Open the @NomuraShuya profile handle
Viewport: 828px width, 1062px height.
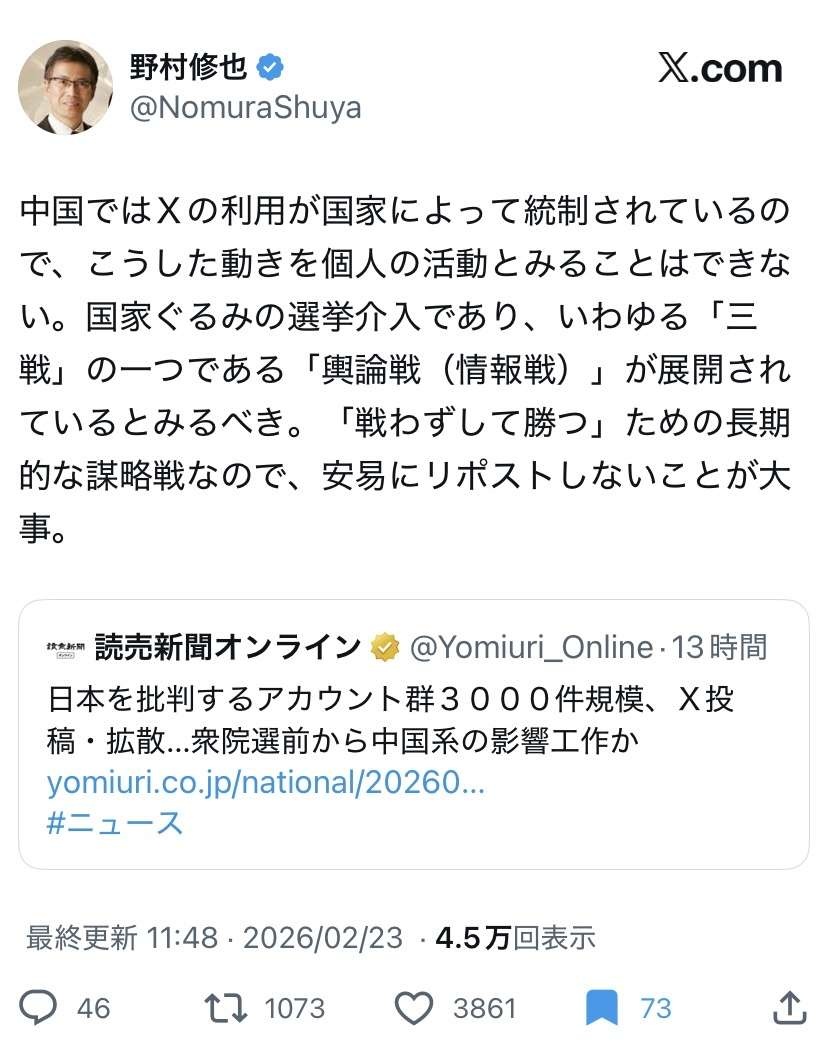[246, 108]
